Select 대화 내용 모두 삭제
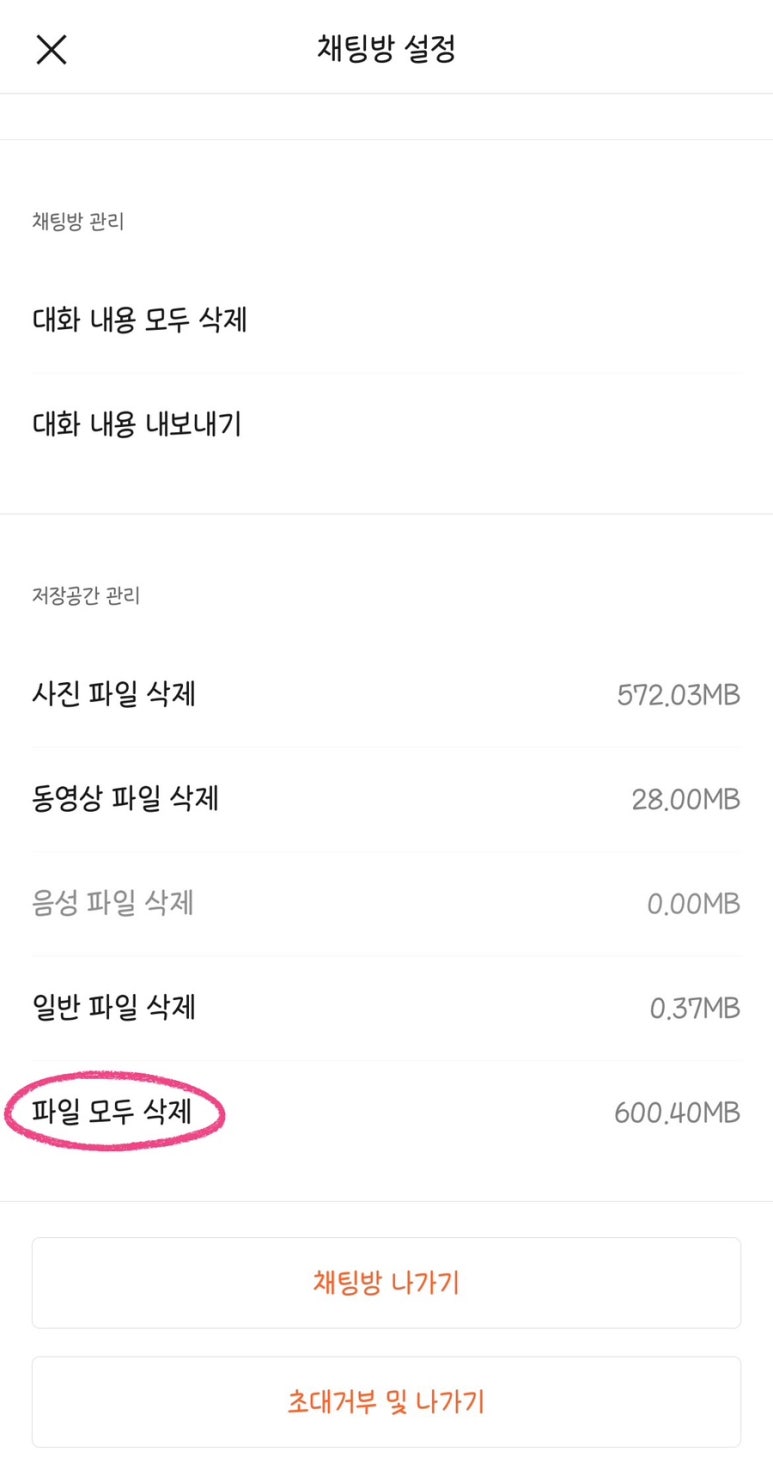The height and width of the screenshot is (1476, 773). click(386, 321)
